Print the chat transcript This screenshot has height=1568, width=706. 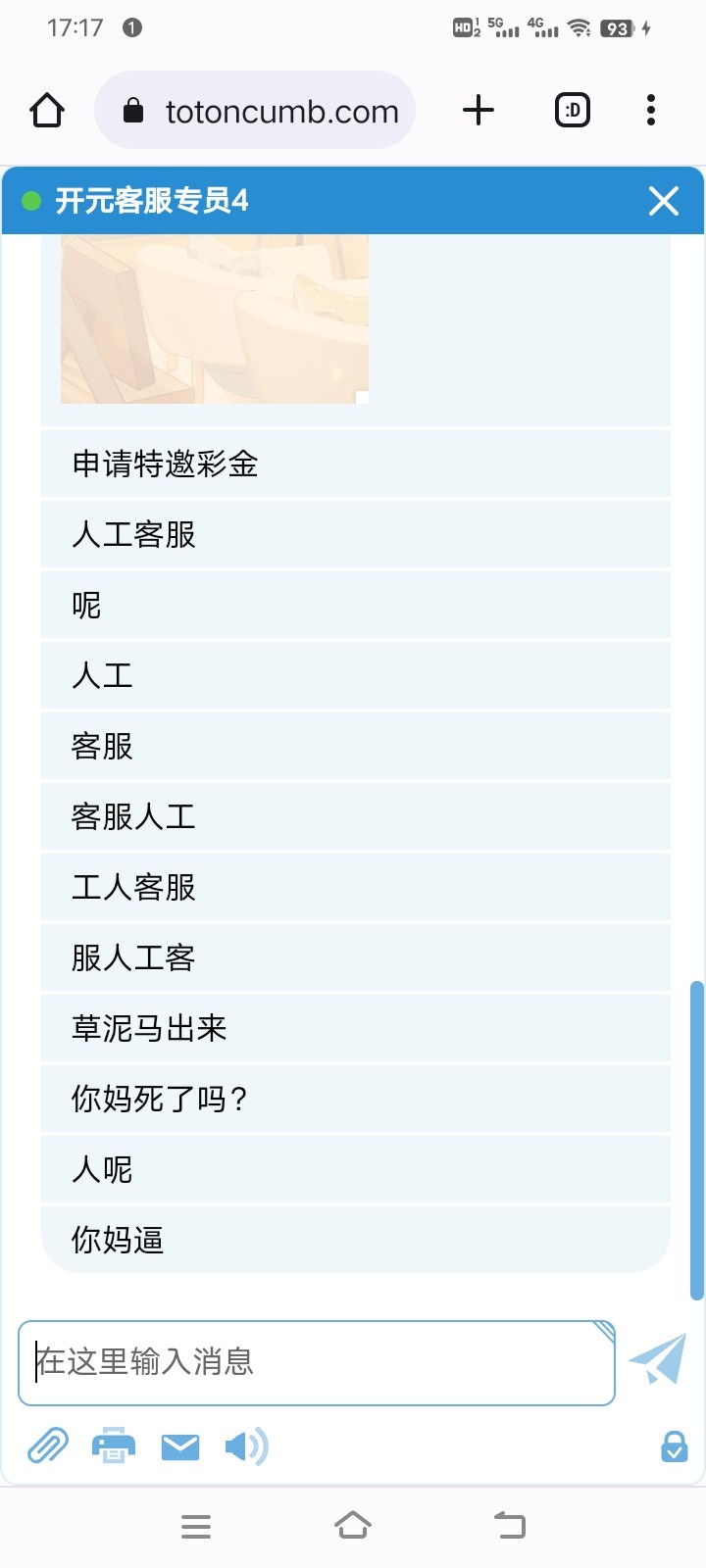pyautogui.click(x=114, y=1446)
